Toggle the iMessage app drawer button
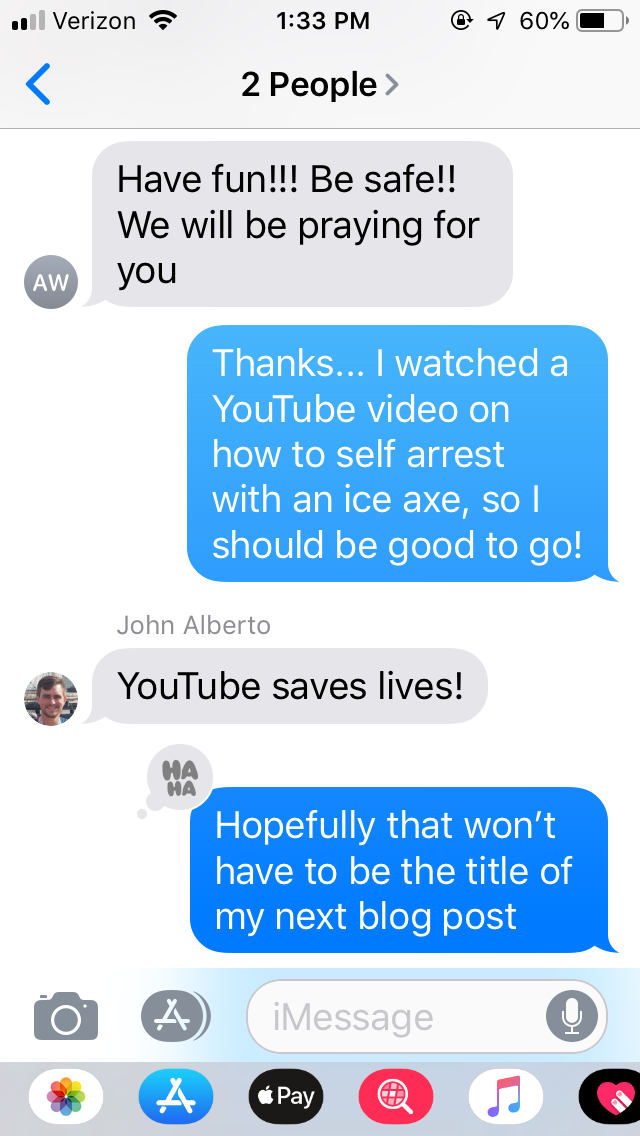 coord(174,1016)
